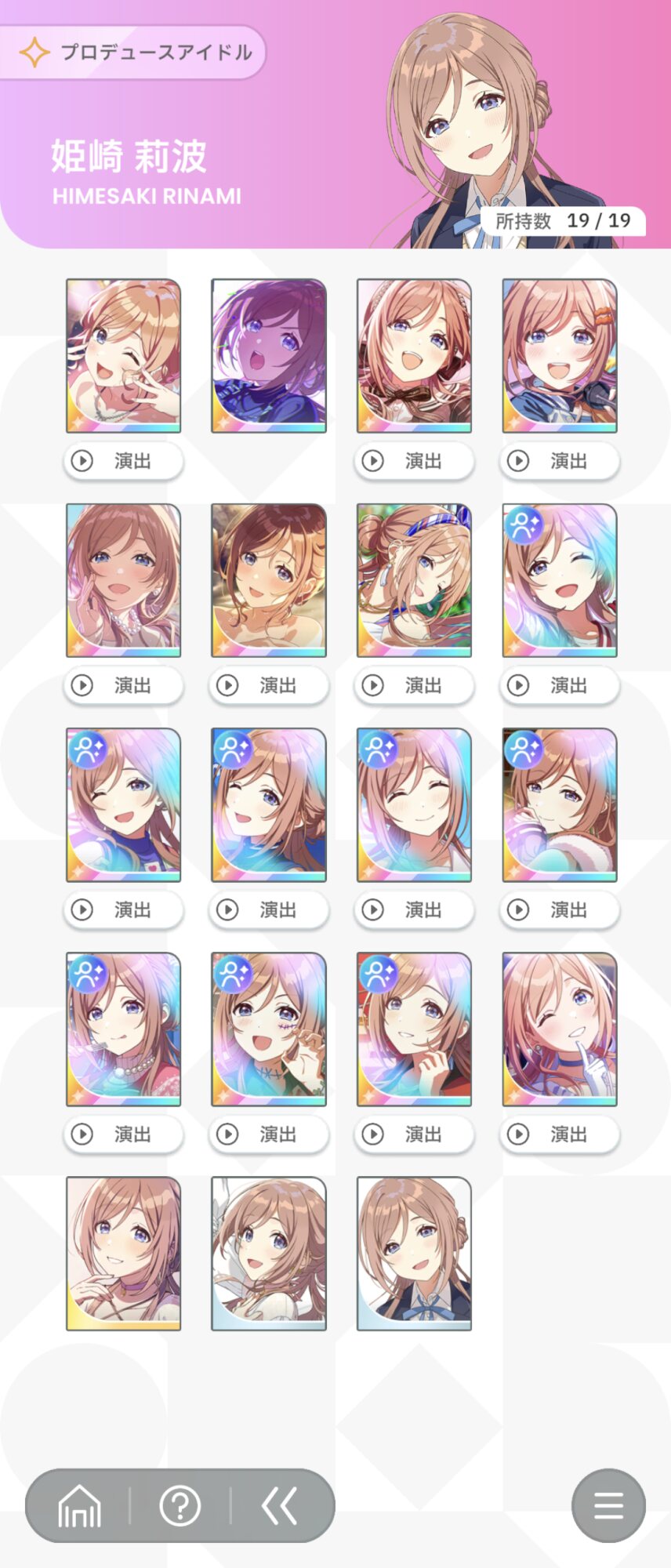This screenshot has height=1568, width=671.
Task: Open the school uniform blue-ribbon card
Action: coord(414,1253)
